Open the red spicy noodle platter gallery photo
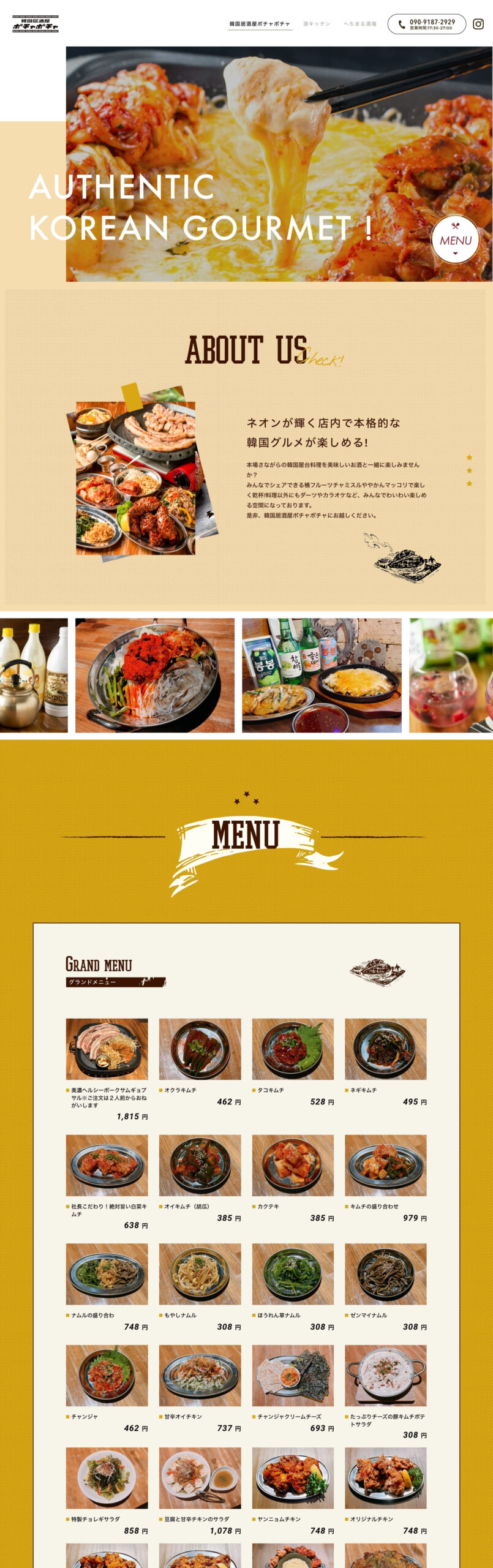Screen dimensions: 493x1568 (154, 675)
